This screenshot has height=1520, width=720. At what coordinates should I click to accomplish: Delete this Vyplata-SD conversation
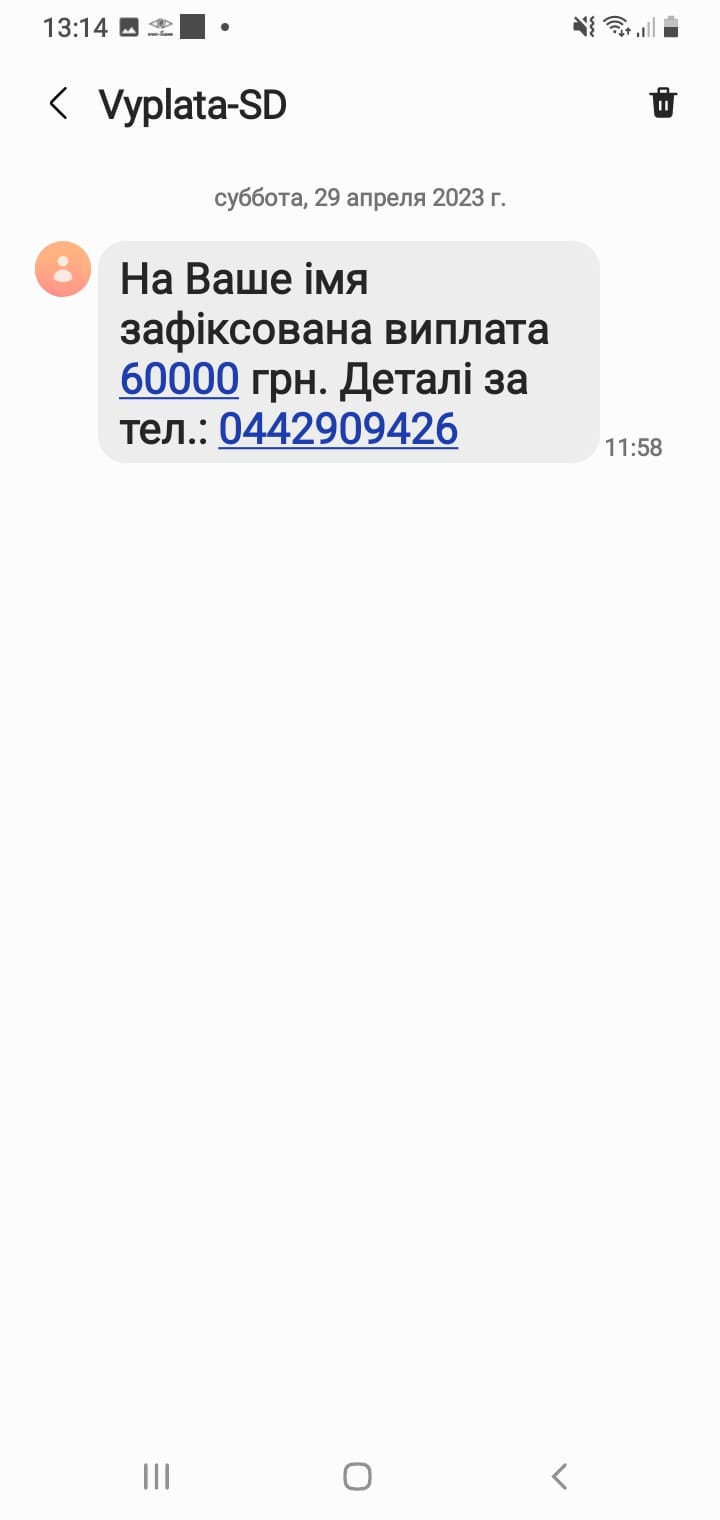coord(663,104)
